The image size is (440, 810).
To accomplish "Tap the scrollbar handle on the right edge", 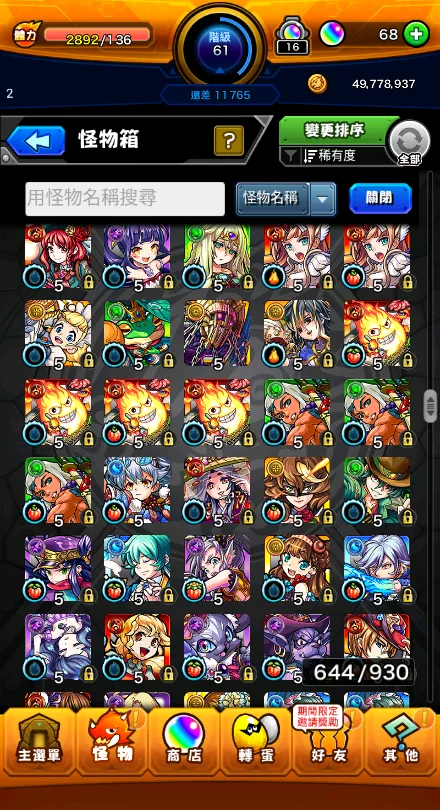I will click(430, 406).
